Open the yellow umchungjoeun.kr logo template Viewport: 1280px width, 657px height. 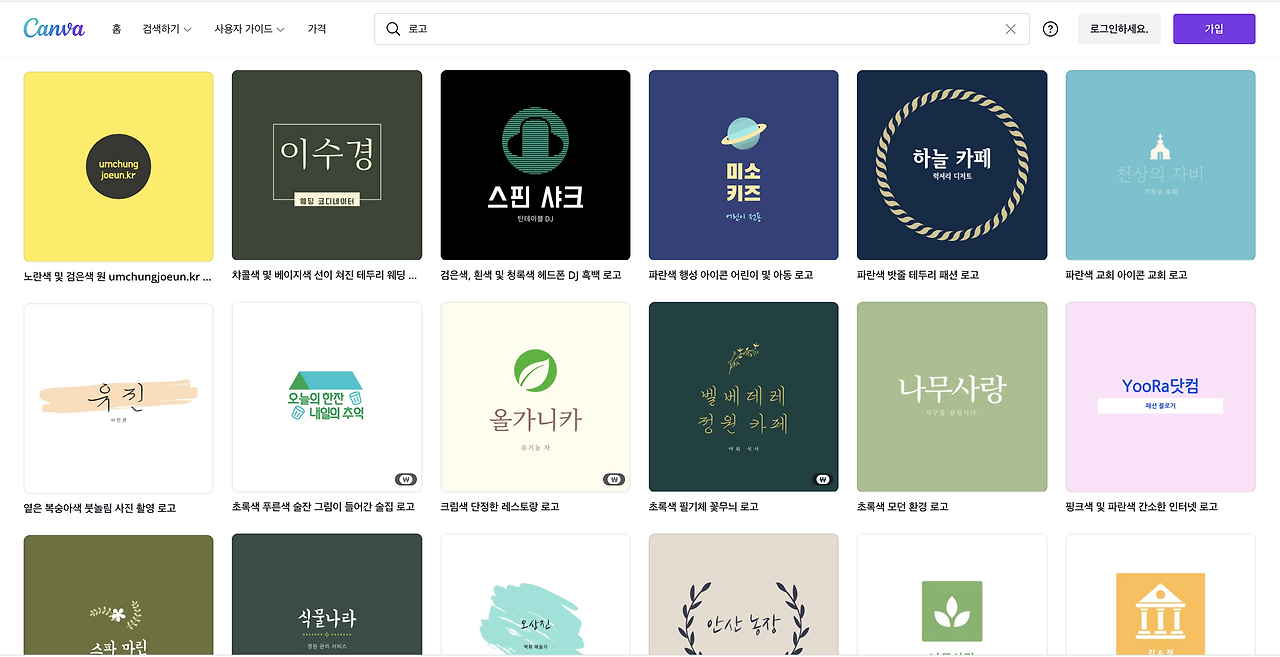tap(118, 166)
